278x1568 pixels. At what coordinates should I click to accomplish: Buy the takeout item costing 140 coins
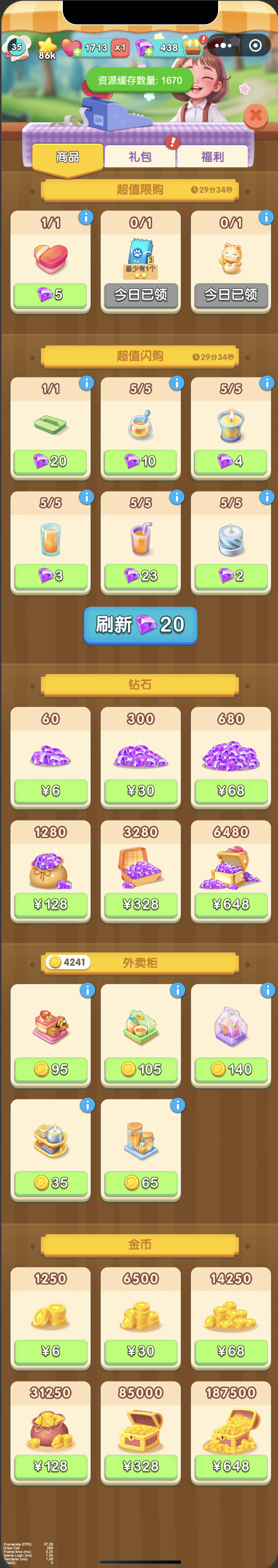click(230, 1069)
